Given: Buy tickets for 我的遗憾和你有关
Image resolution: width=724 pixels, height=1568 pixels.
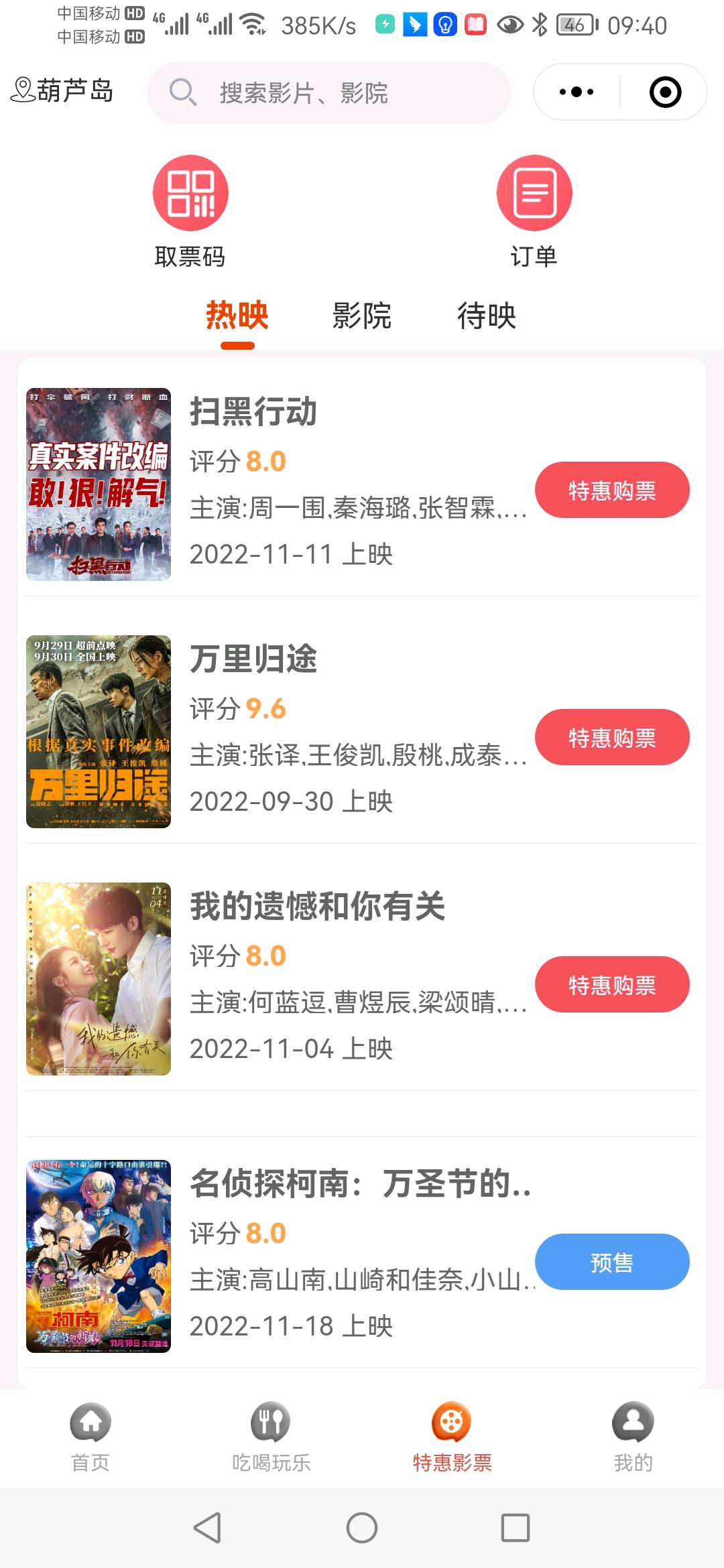Looking at the screenshot, I should coord(612,984).
